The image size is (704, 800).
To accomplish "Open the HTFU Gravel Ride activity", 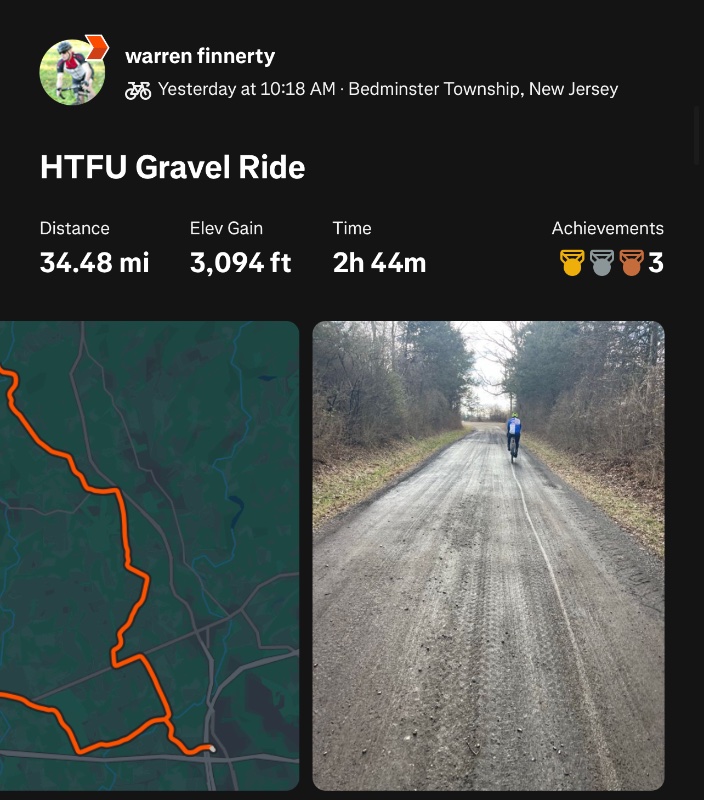I will point(172,166).
